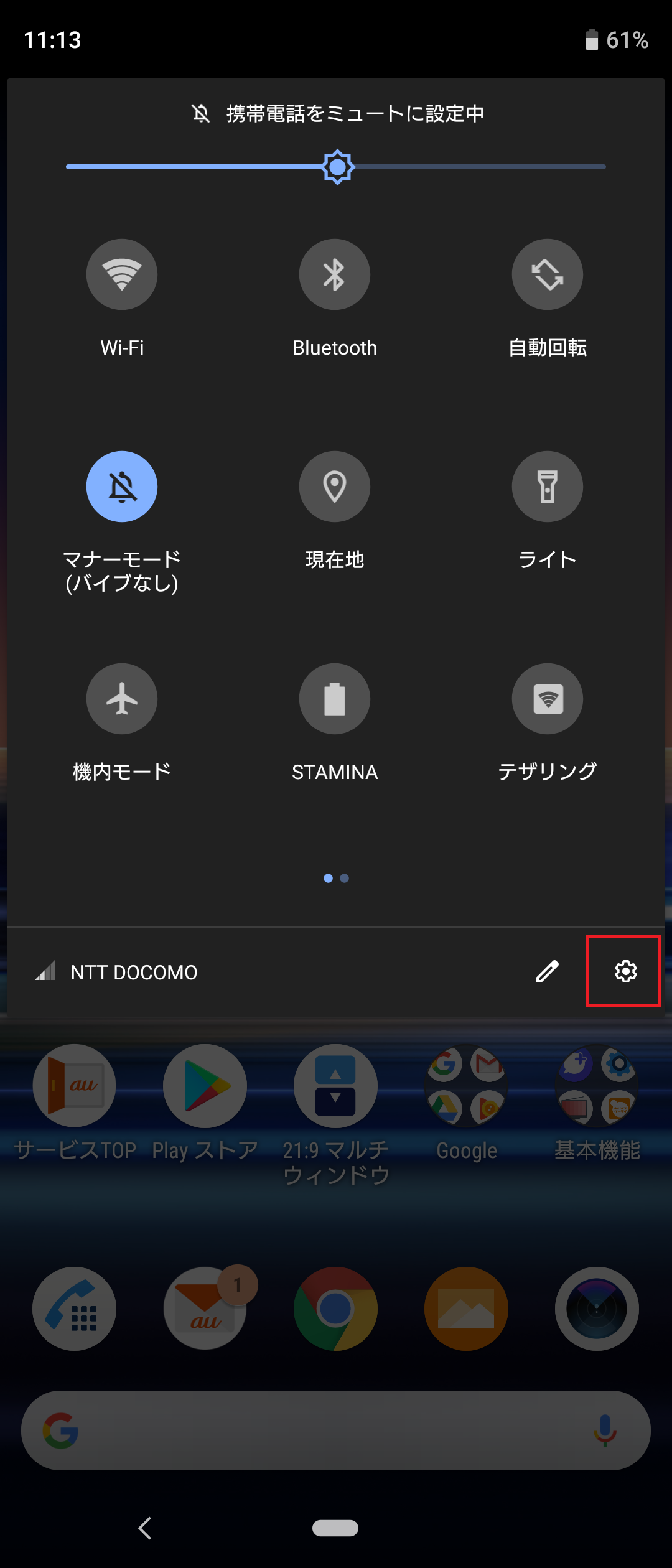Tap the back navigation arrow

[145, 1529]
